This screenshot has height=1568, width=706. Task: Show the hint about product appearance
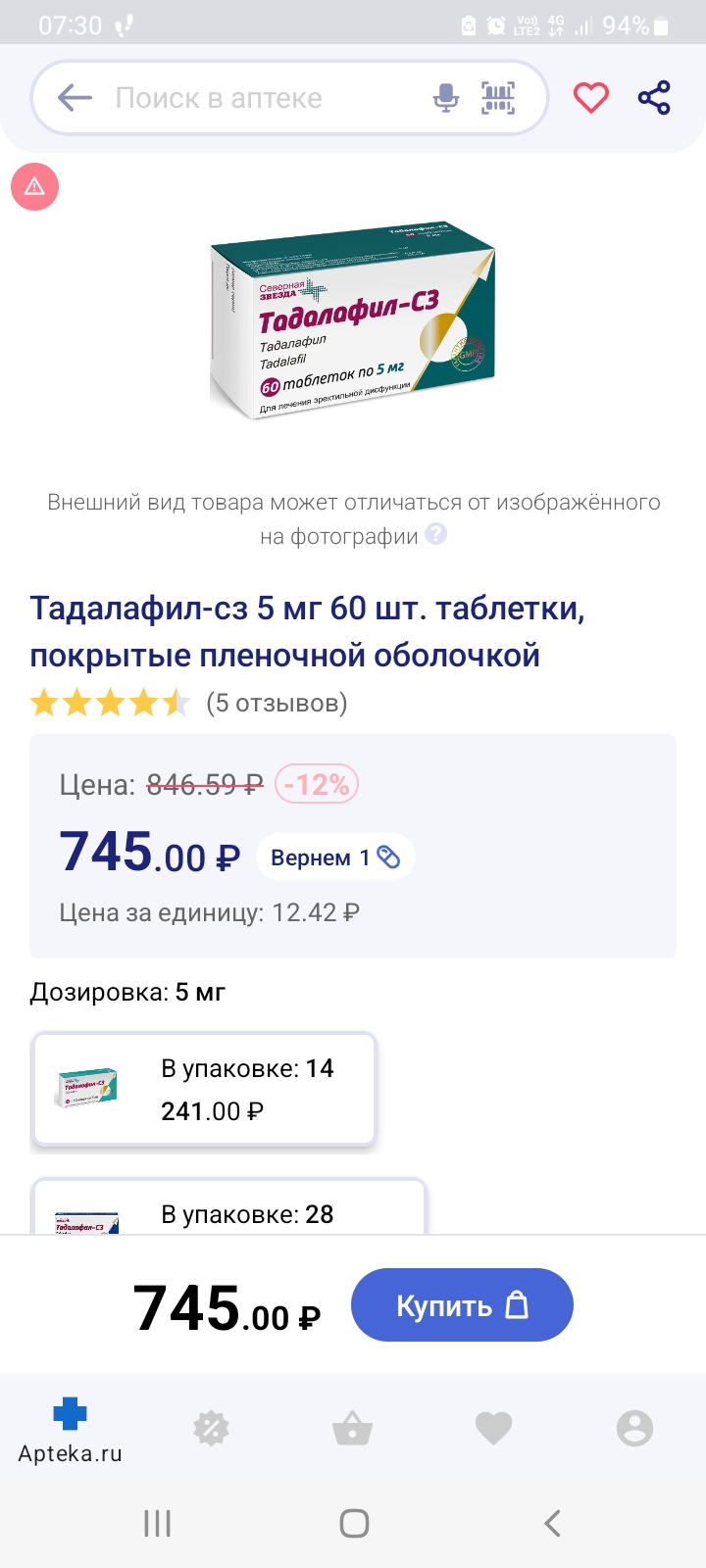(x=436, y=534)
